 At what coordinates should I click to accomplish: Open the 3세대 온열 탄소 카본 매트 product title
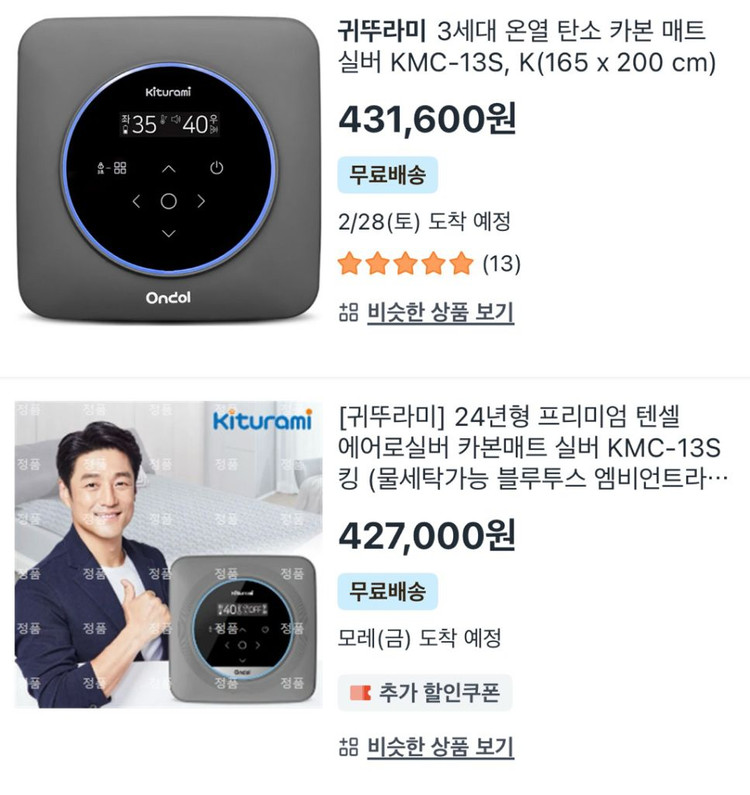(x=510, y=45)
